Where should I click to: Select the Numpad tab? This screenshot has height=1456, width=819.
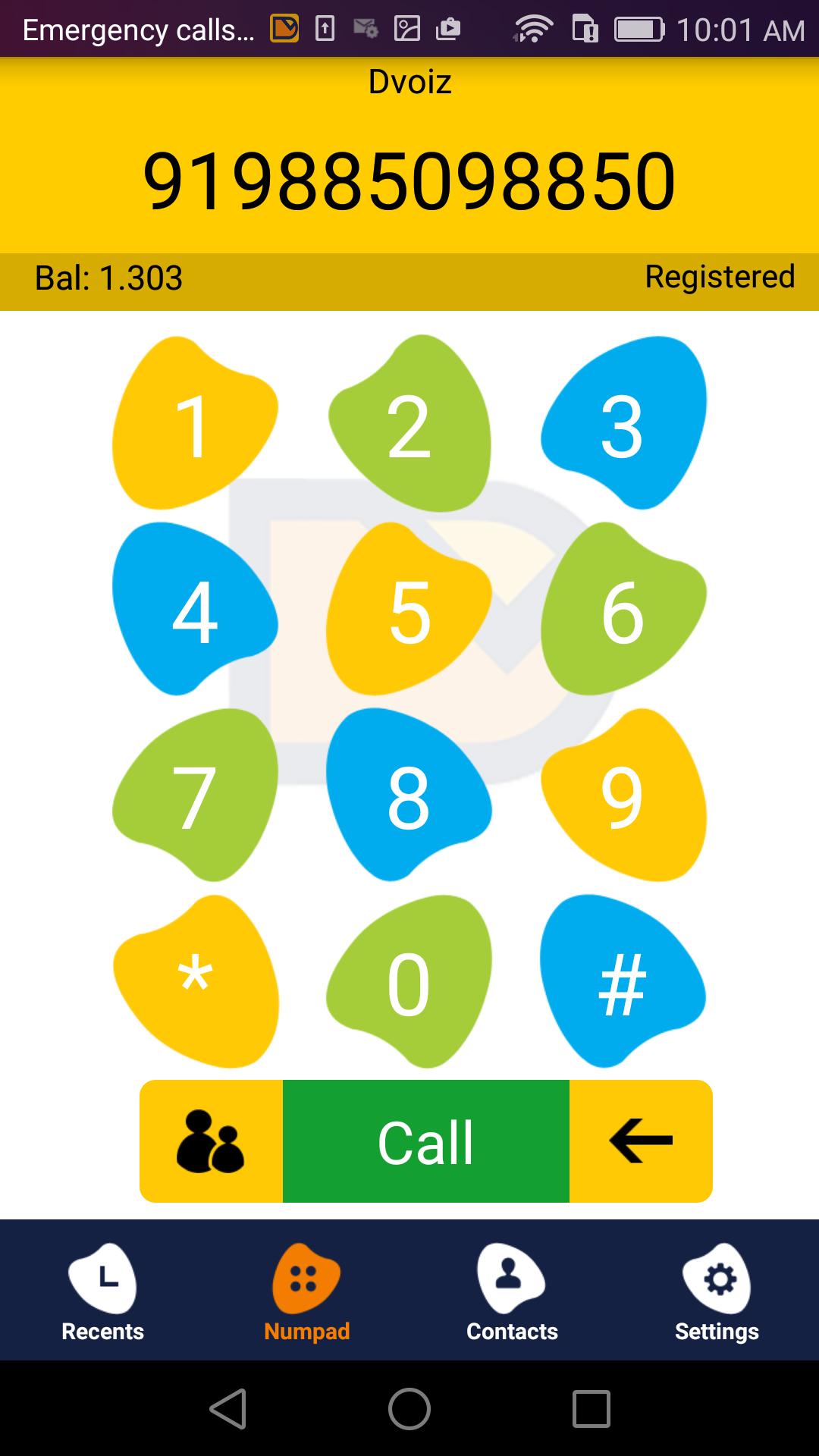point(306,1293)
